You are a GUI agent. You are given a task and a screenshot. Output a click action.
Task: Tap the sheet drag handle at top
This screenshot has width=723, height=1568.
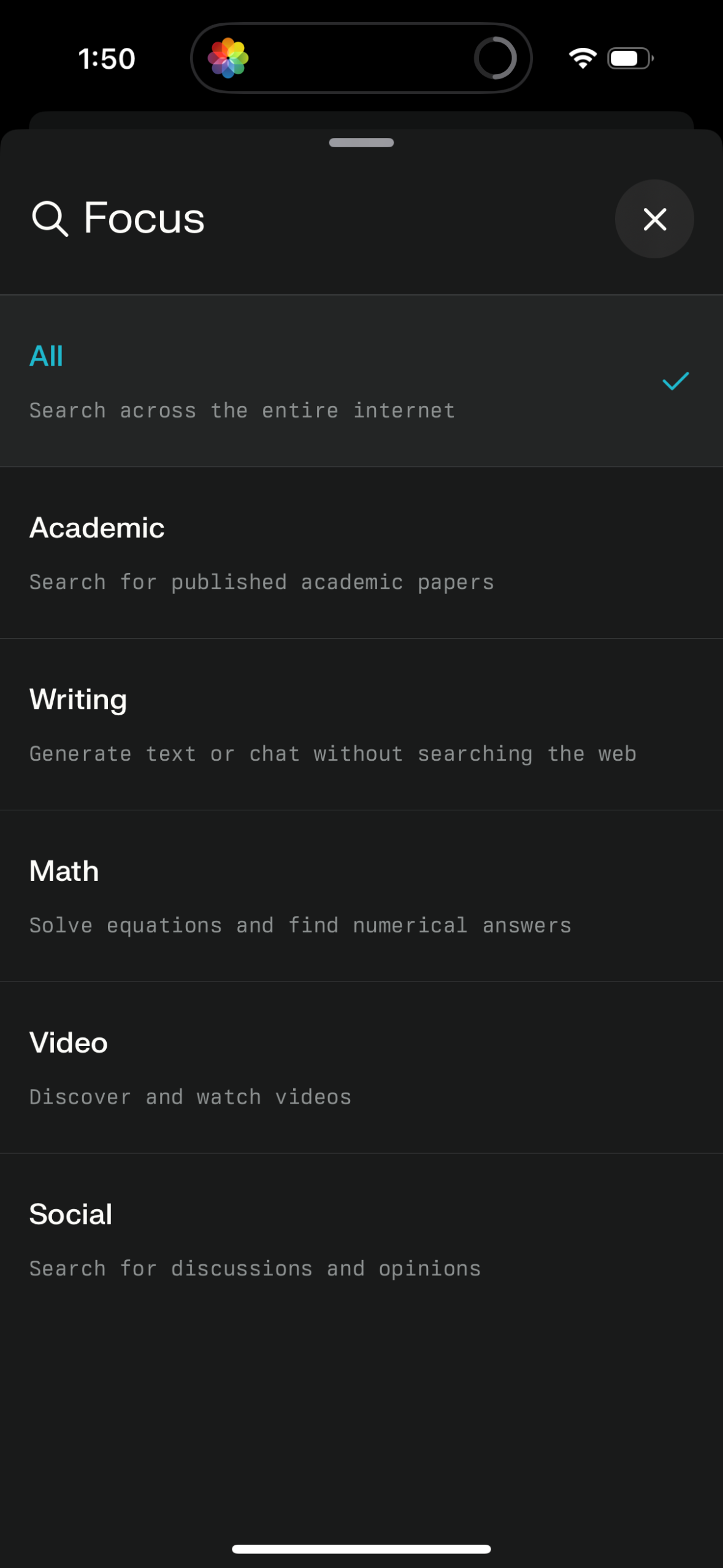point(361,142)
